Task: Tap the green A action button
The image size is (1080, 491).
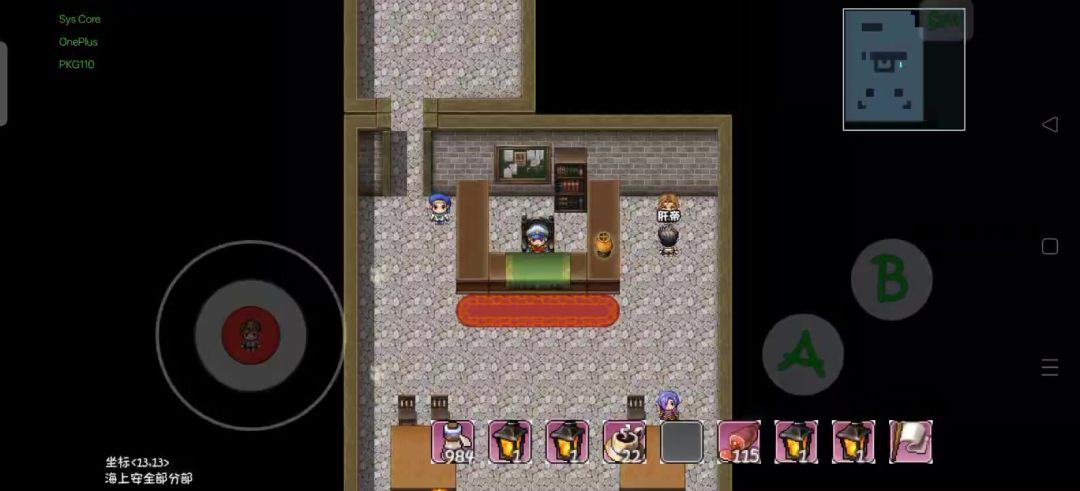Action: [802, 354]
